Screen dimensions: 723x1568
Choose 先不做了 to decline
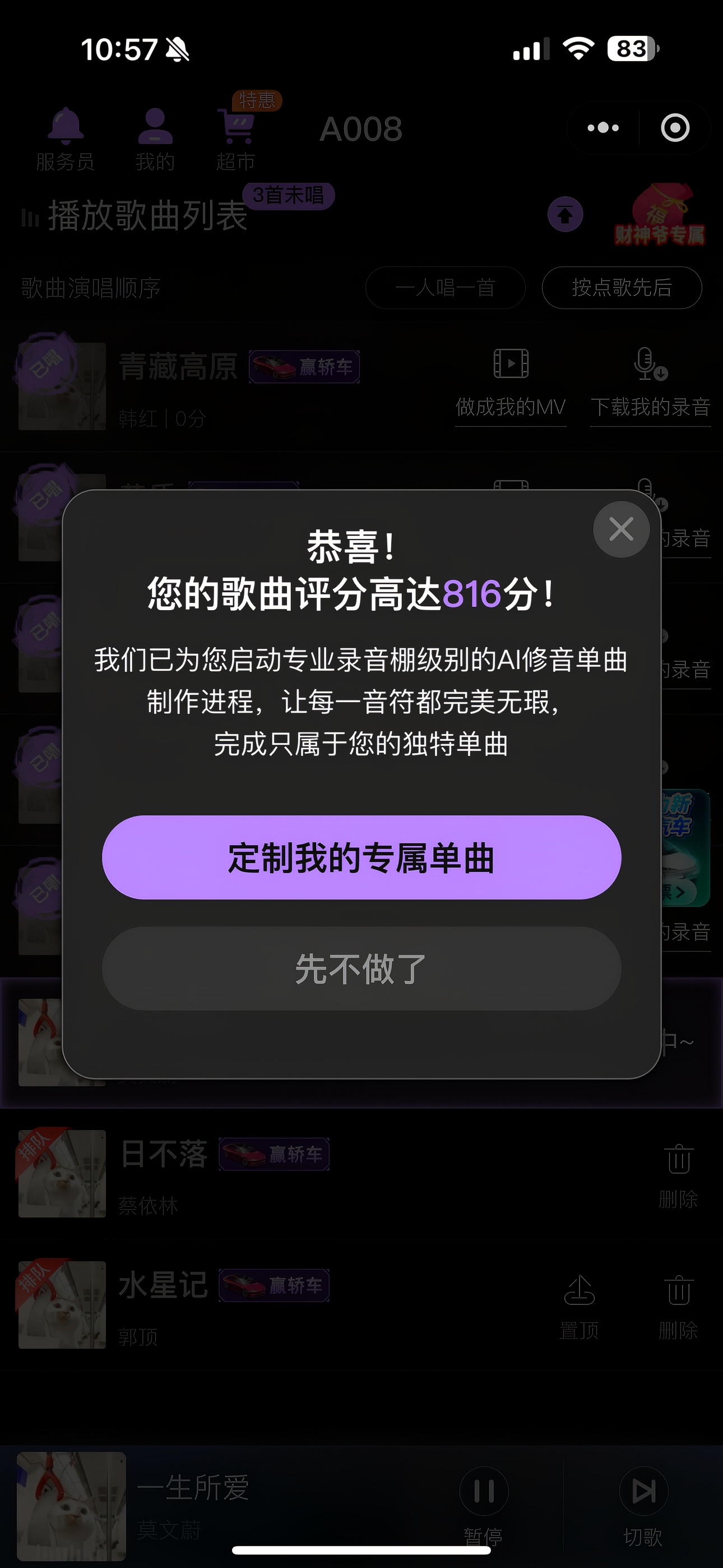pyautogui.click(x=361, y=969)
